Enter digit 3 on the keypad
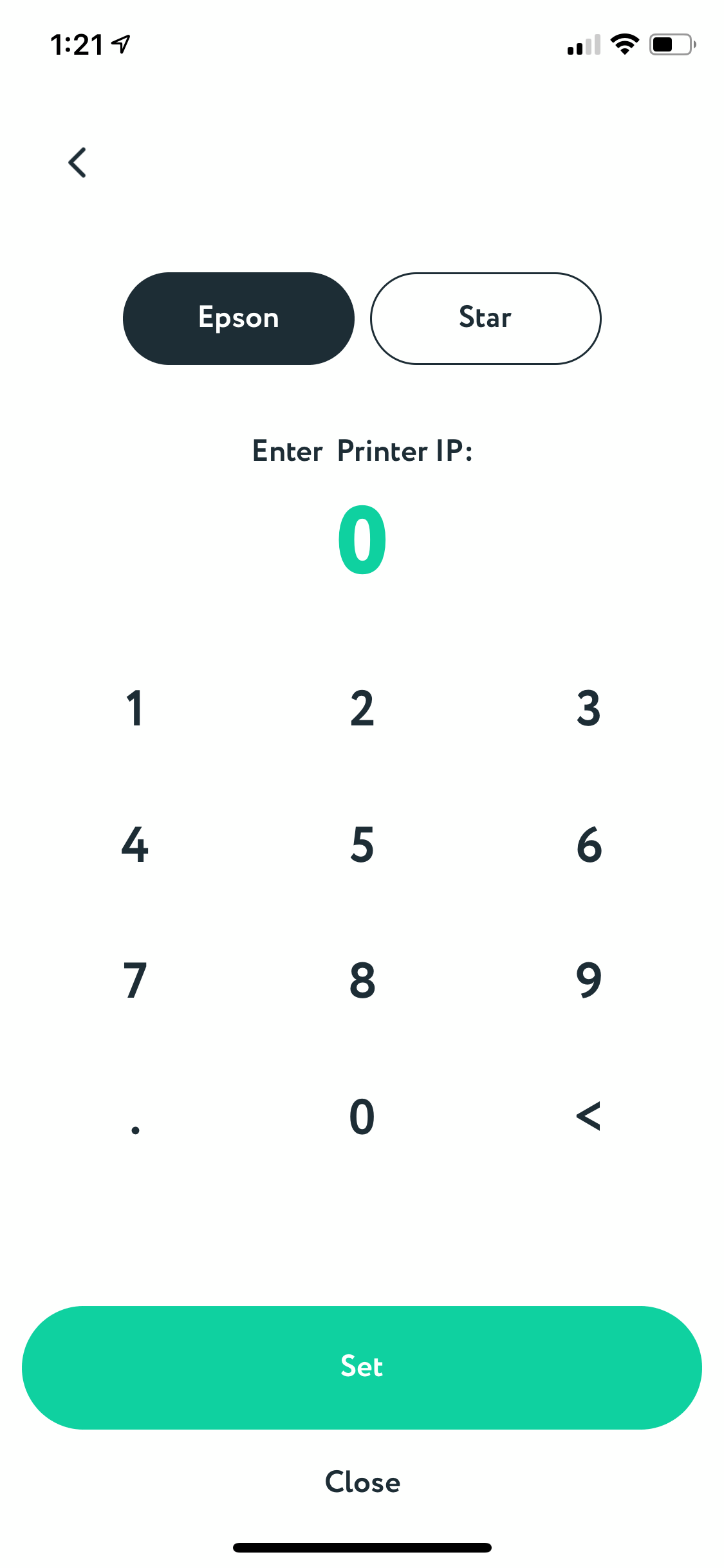724x1568 pixels. click(588, 709)
